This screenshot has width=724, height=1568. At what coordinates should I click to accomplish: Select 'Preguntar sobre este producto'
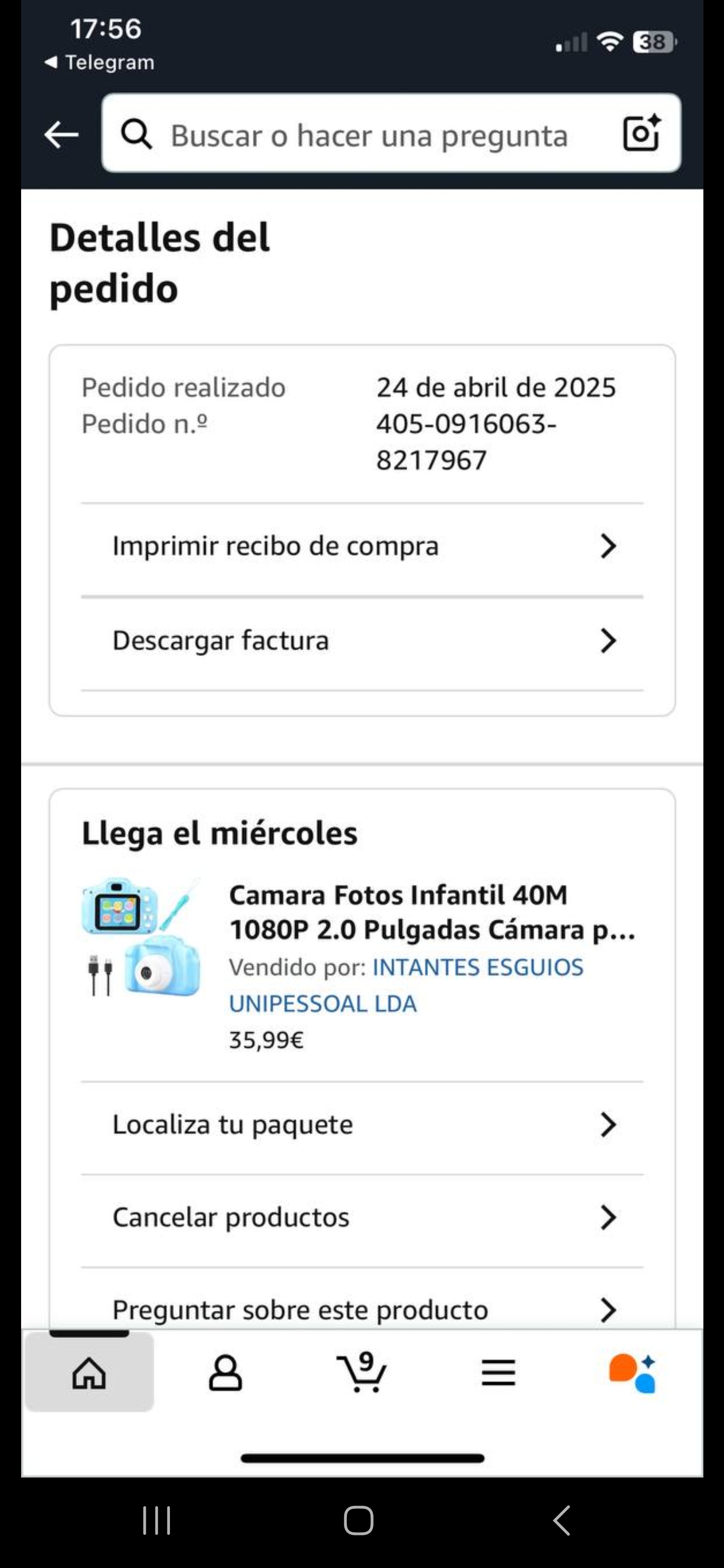tap(363, 1309)
